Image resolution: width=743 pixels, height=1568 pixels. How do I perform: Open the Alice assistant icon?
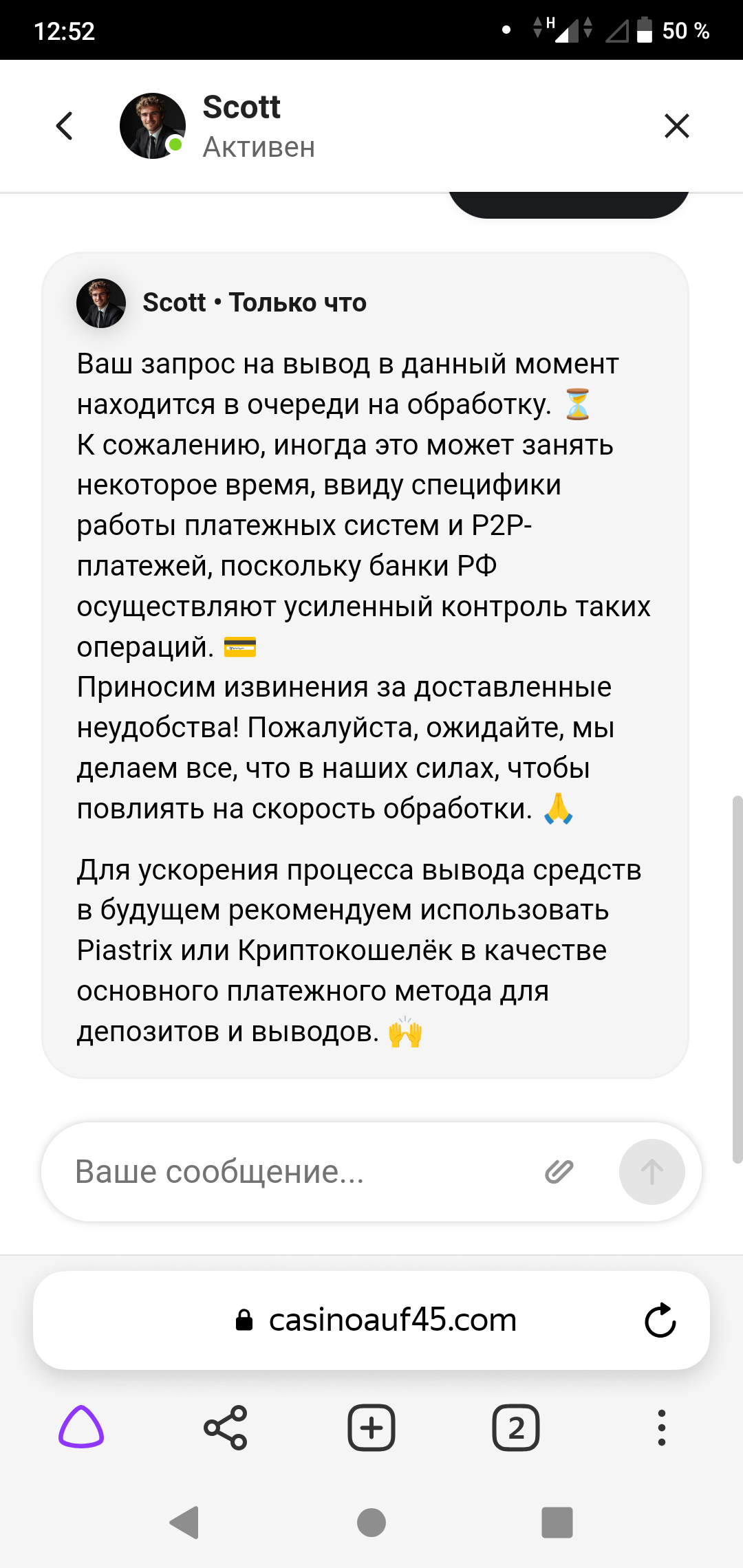click(x=81, y=1427)
